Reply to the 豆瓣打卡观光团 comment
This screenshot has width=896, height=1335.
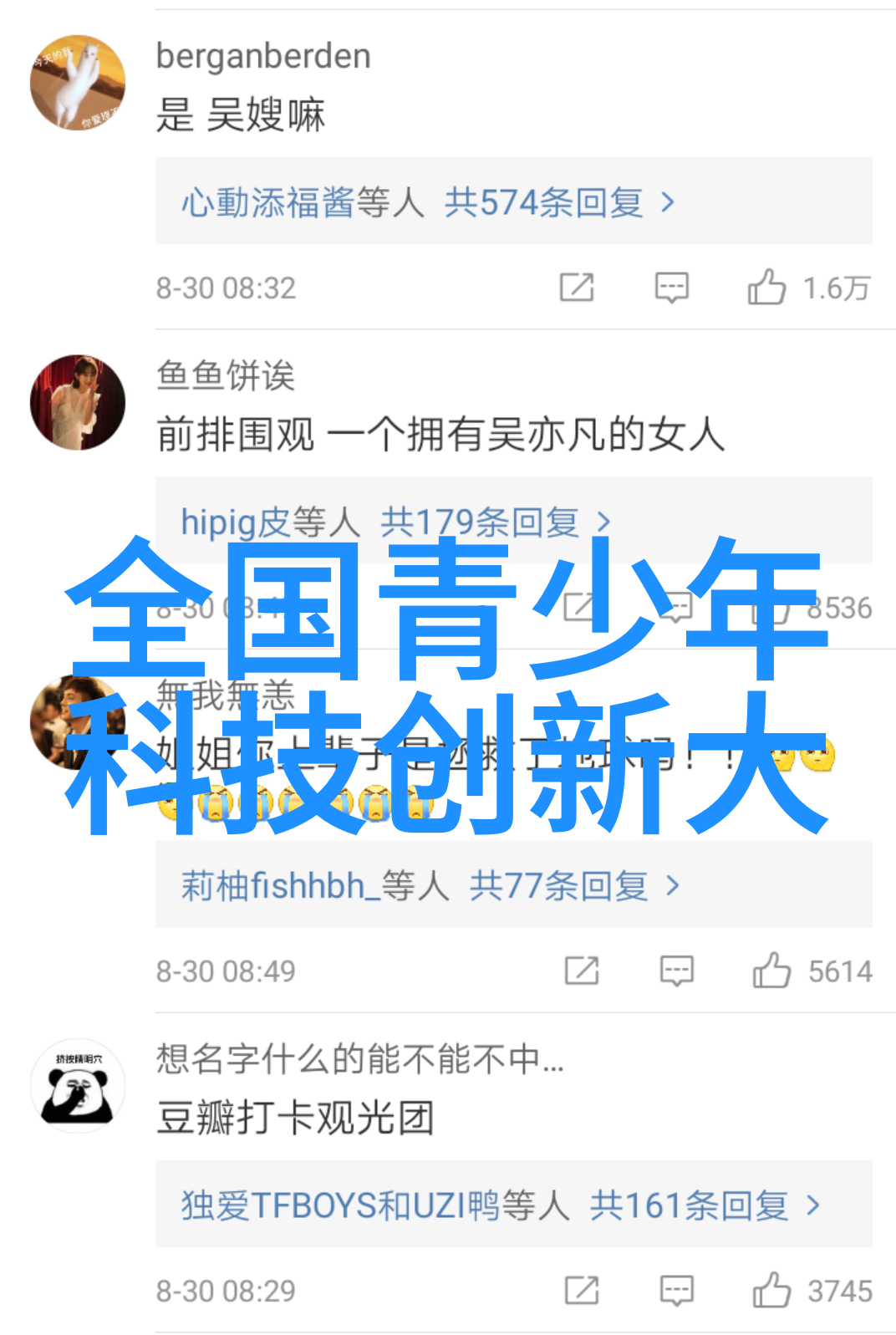(676, 1290)
